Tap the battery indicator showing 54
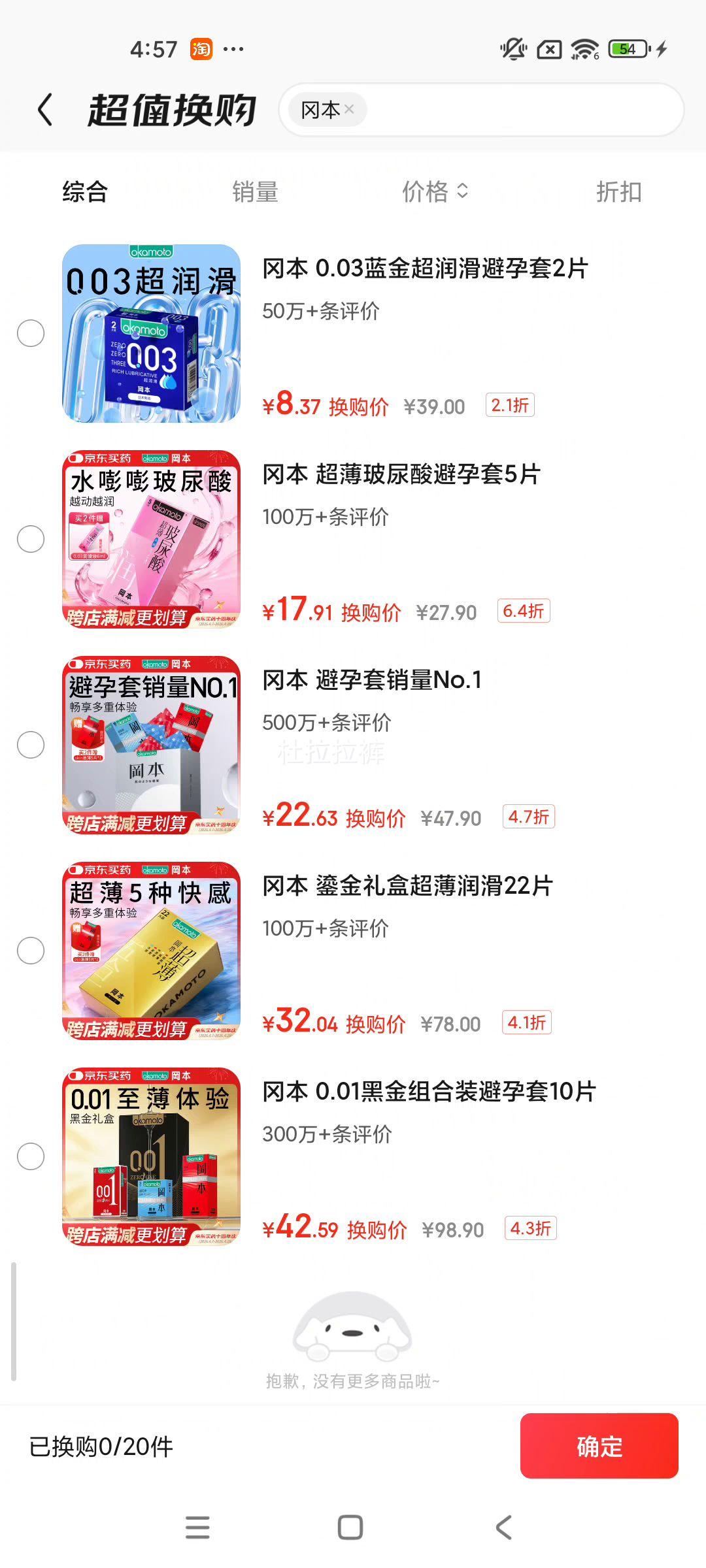 point(624,48)
